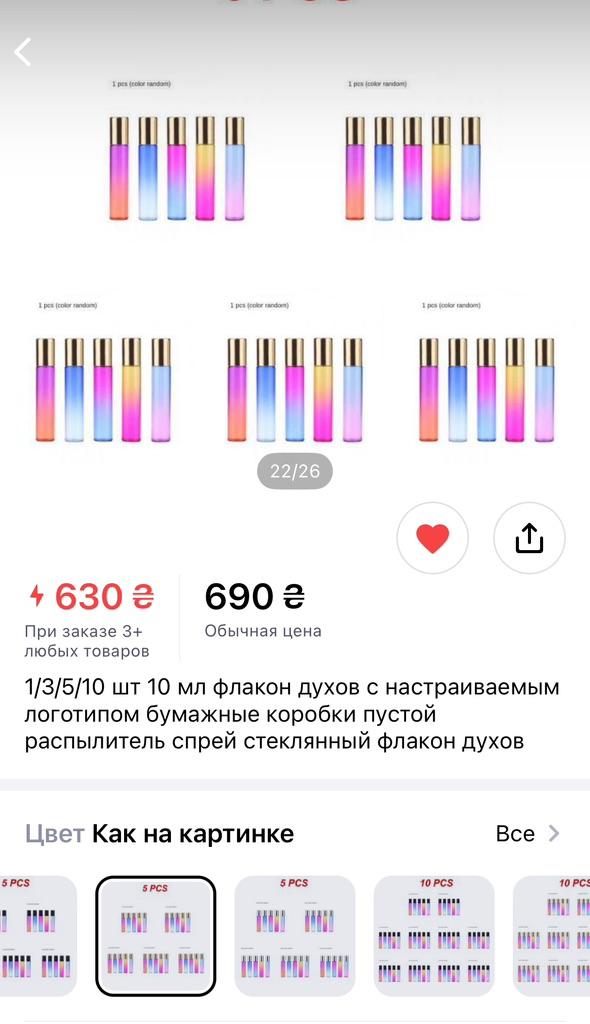This screenshot has width=590, height=1024.
Task: Select the highlighted 5 PCS variant
Action: 156,936
